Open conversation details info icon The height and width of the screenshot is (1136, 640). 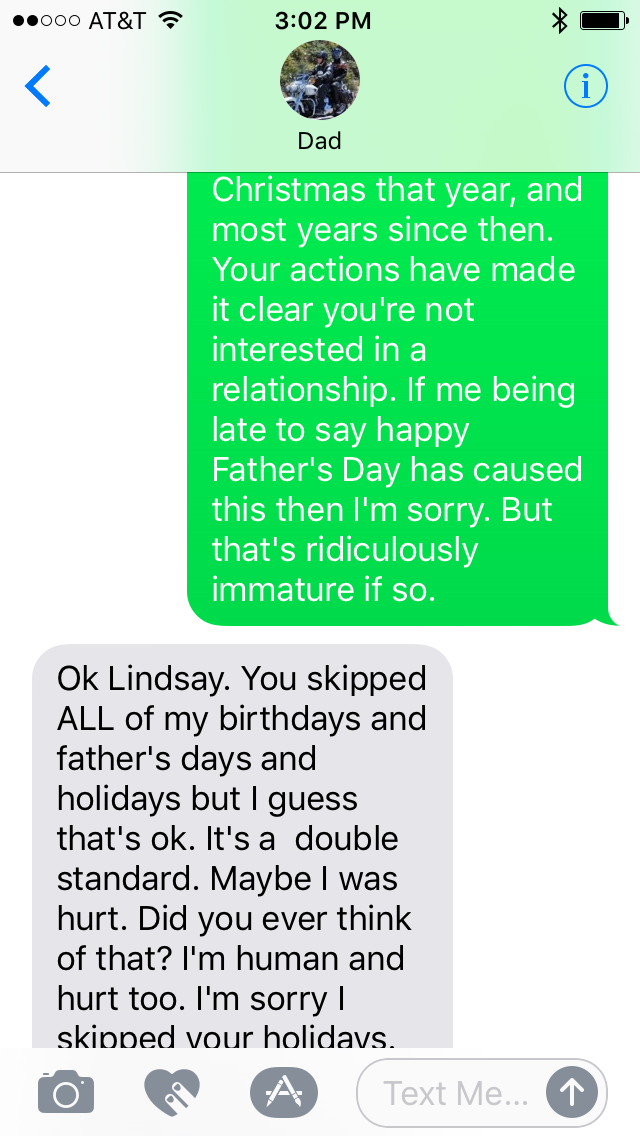pos(586,88)
